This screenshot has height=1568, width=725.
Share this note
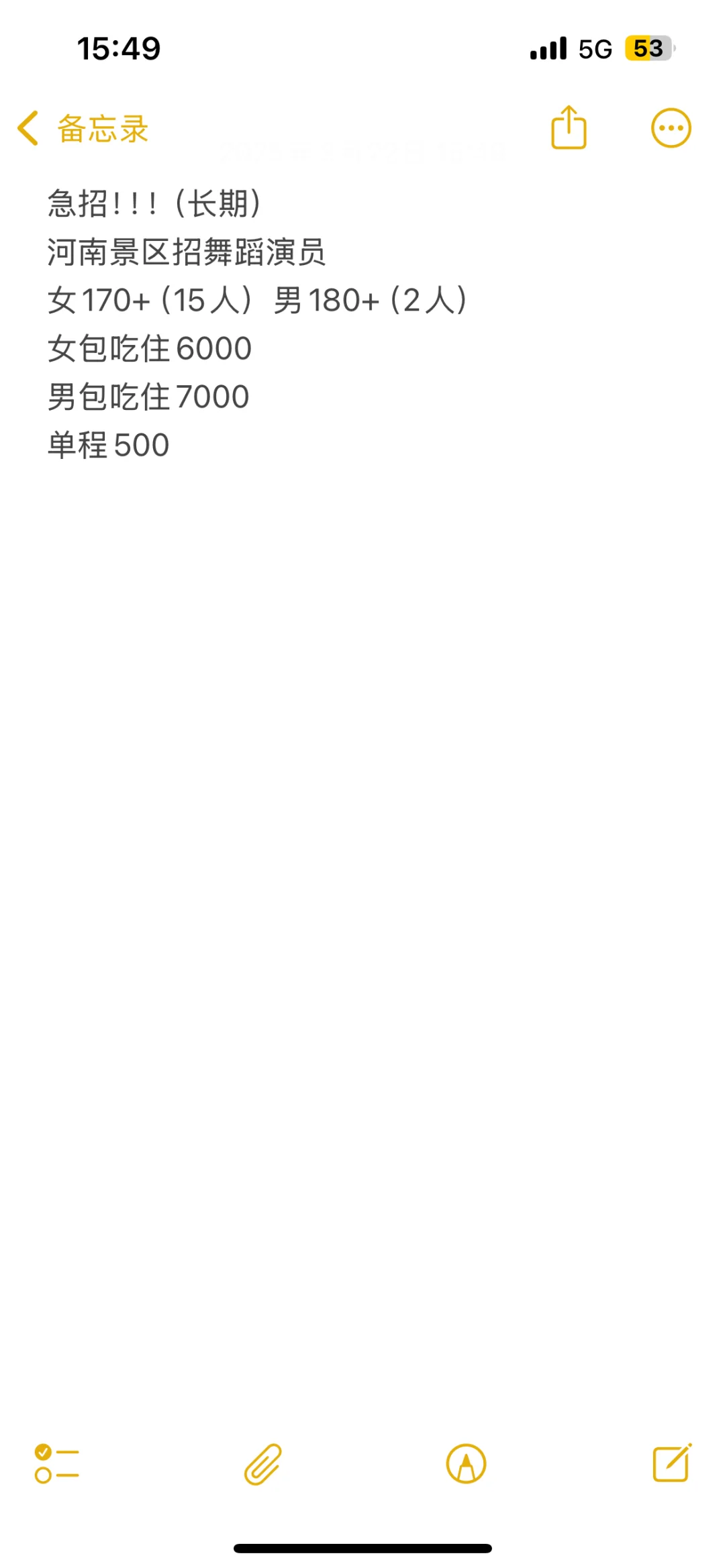[569, 127]
